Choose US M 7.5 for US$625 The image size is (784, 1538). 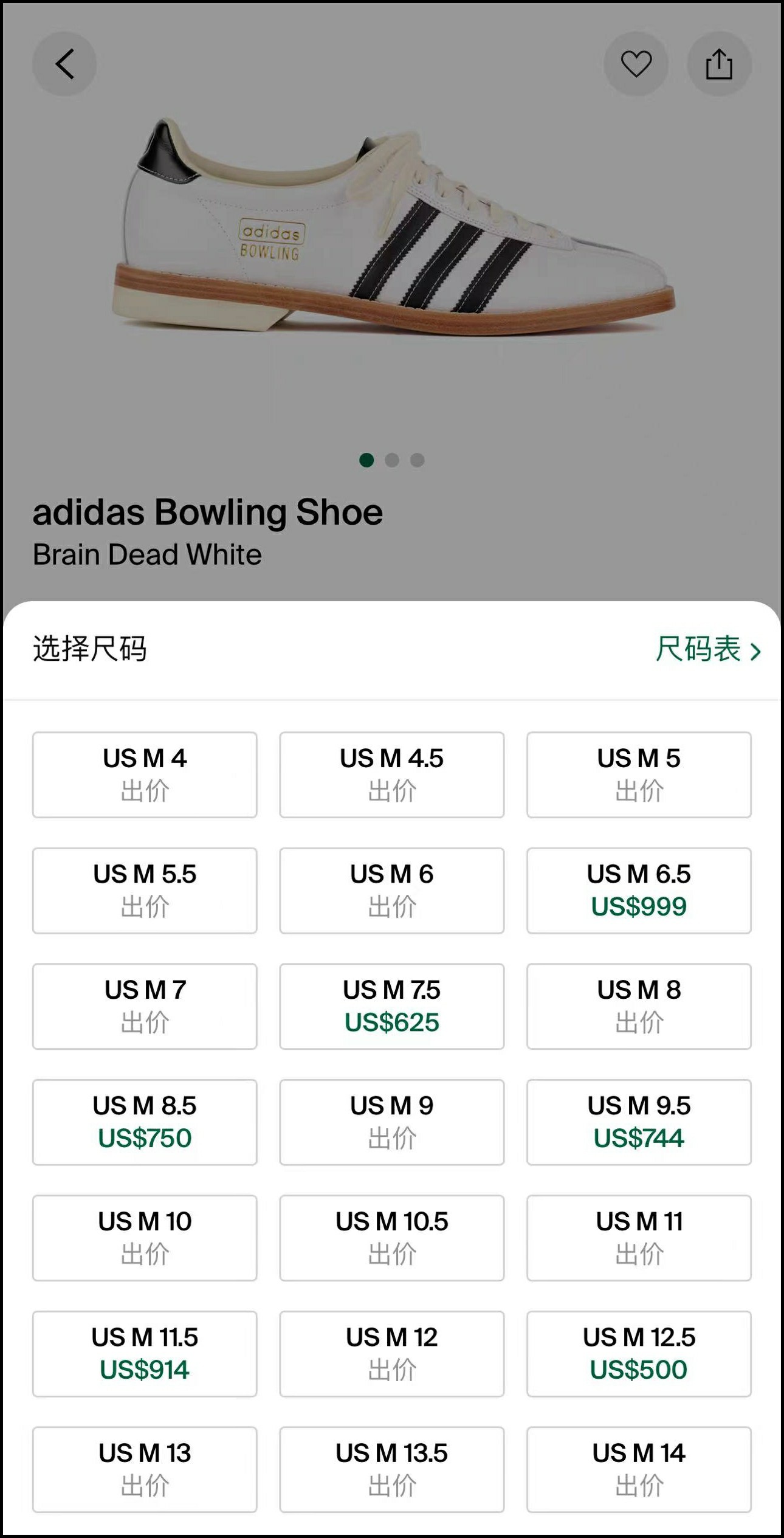coord(391,1006)
